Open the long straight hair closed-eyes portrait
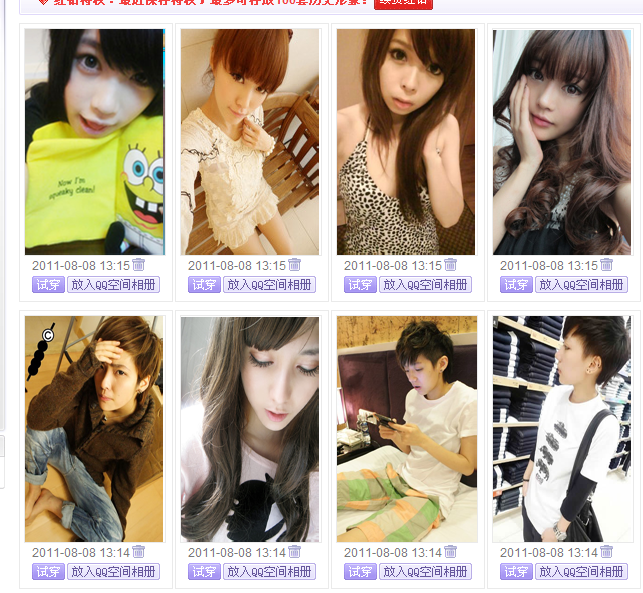The height and width of the screenshot is (593, 643). [250, 429]
